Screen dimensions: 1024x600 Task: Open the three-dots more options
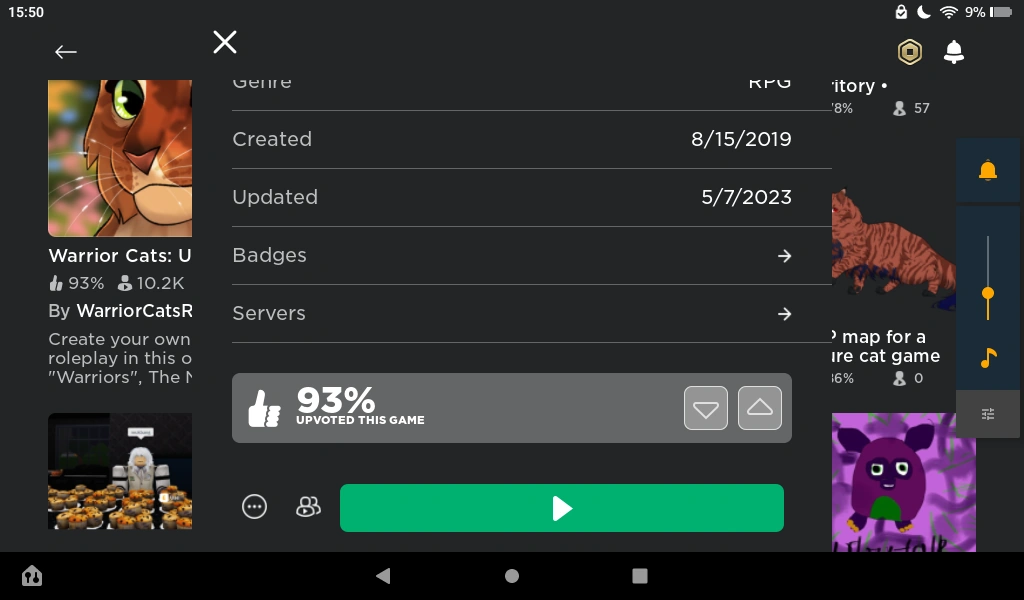(255, 507)
